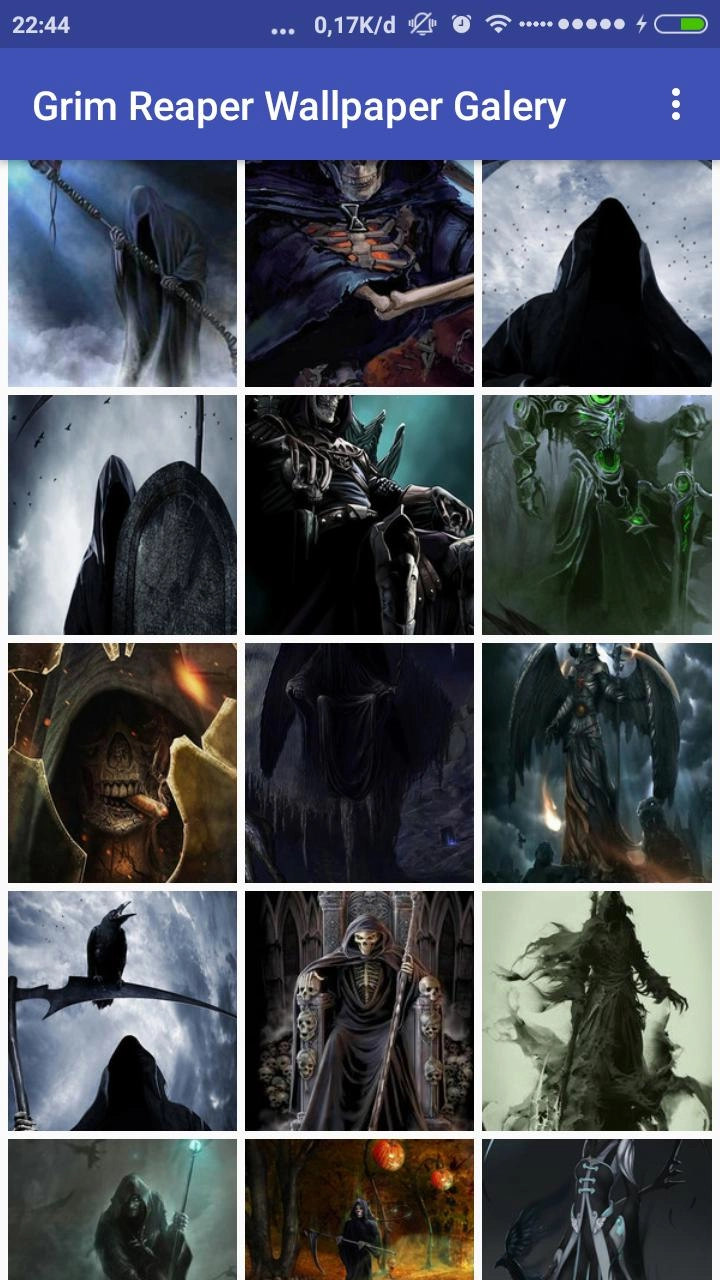Viewport: 720px width, 1280px height.
Task: Open the reaper with chained scythe wallpaper
Action: click(x=122, y=273)
